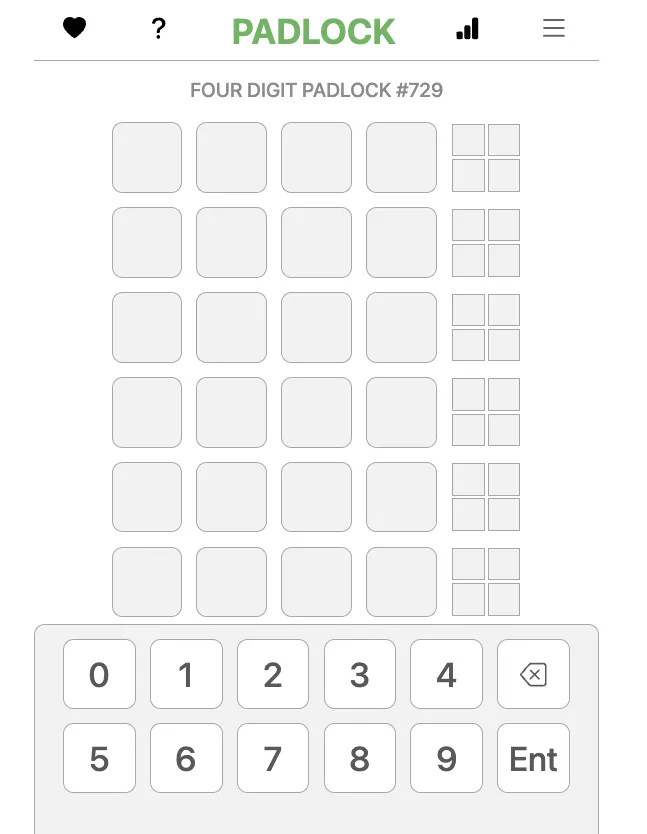Enter digit 0 on keypad
647x834 pixels.
point(99,675)
